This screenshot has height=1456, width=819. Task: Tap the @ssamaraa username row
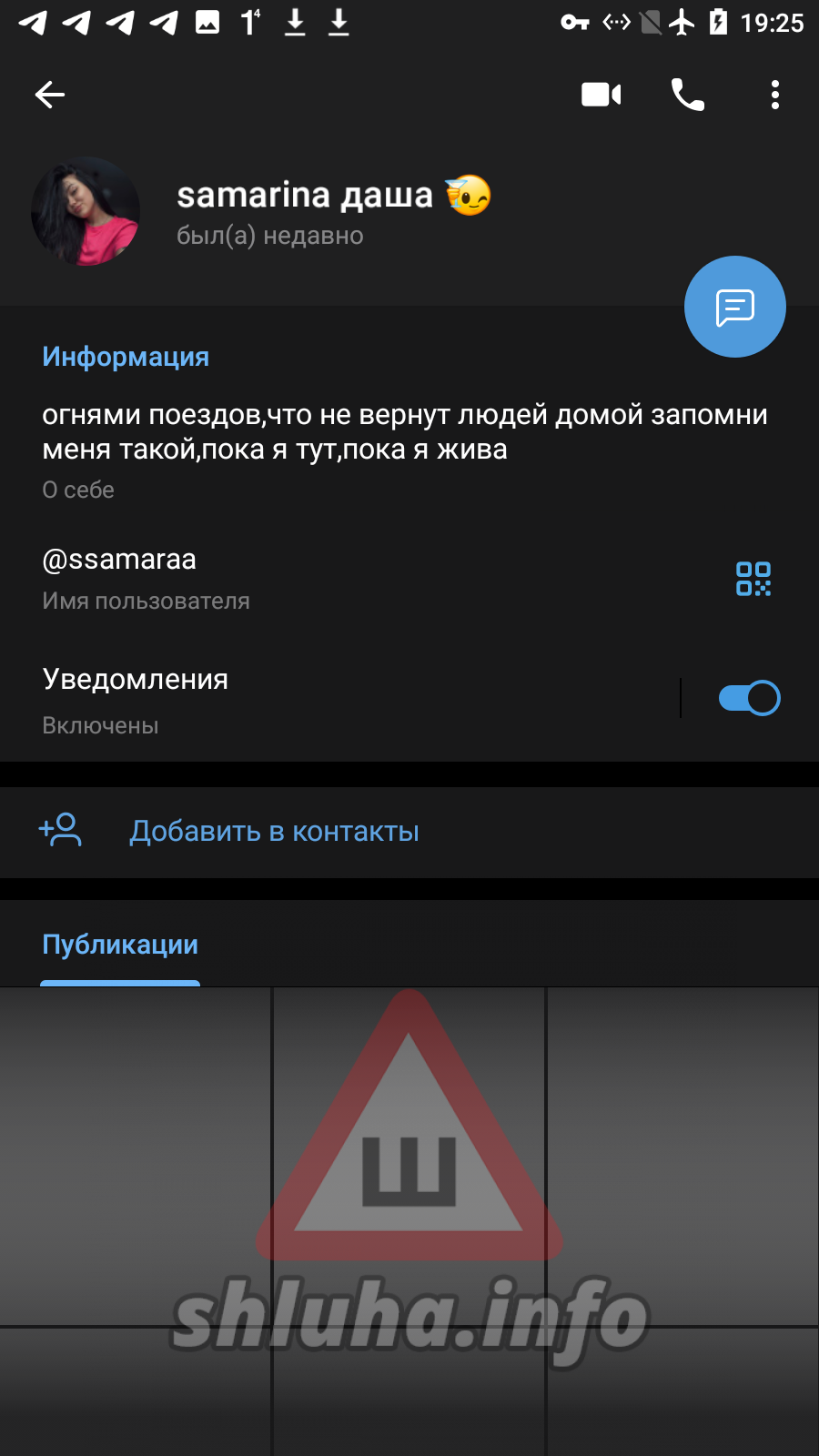pyautogui.click(x=273, y=578)
